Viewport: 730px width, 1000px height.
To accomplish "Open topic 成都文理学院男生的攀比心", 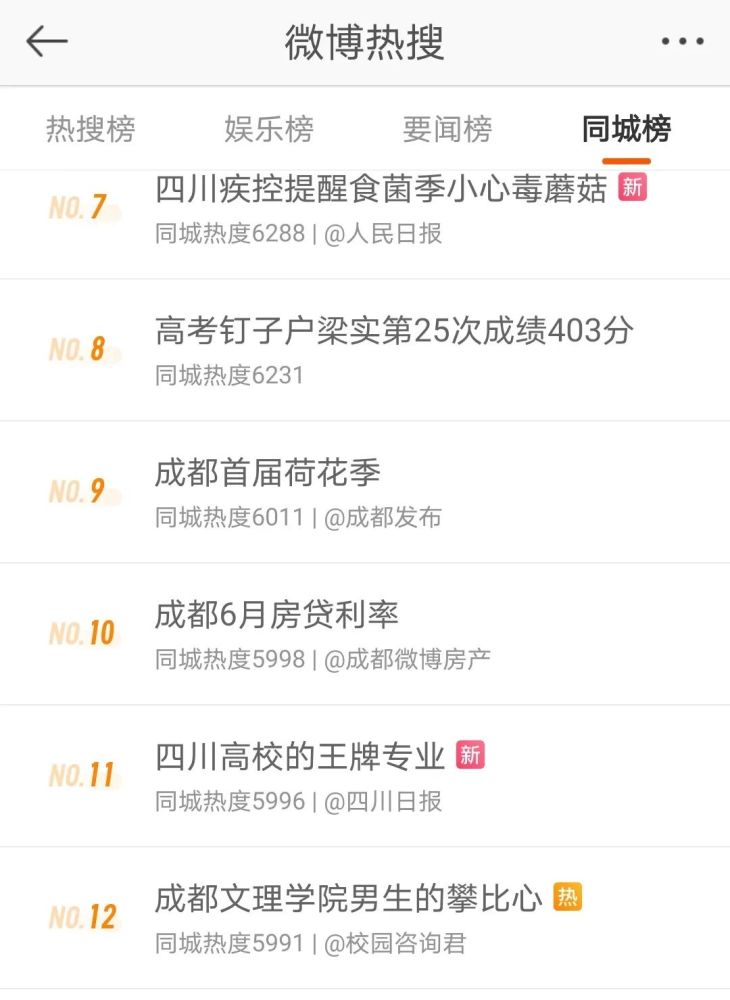I will point(348,900).
